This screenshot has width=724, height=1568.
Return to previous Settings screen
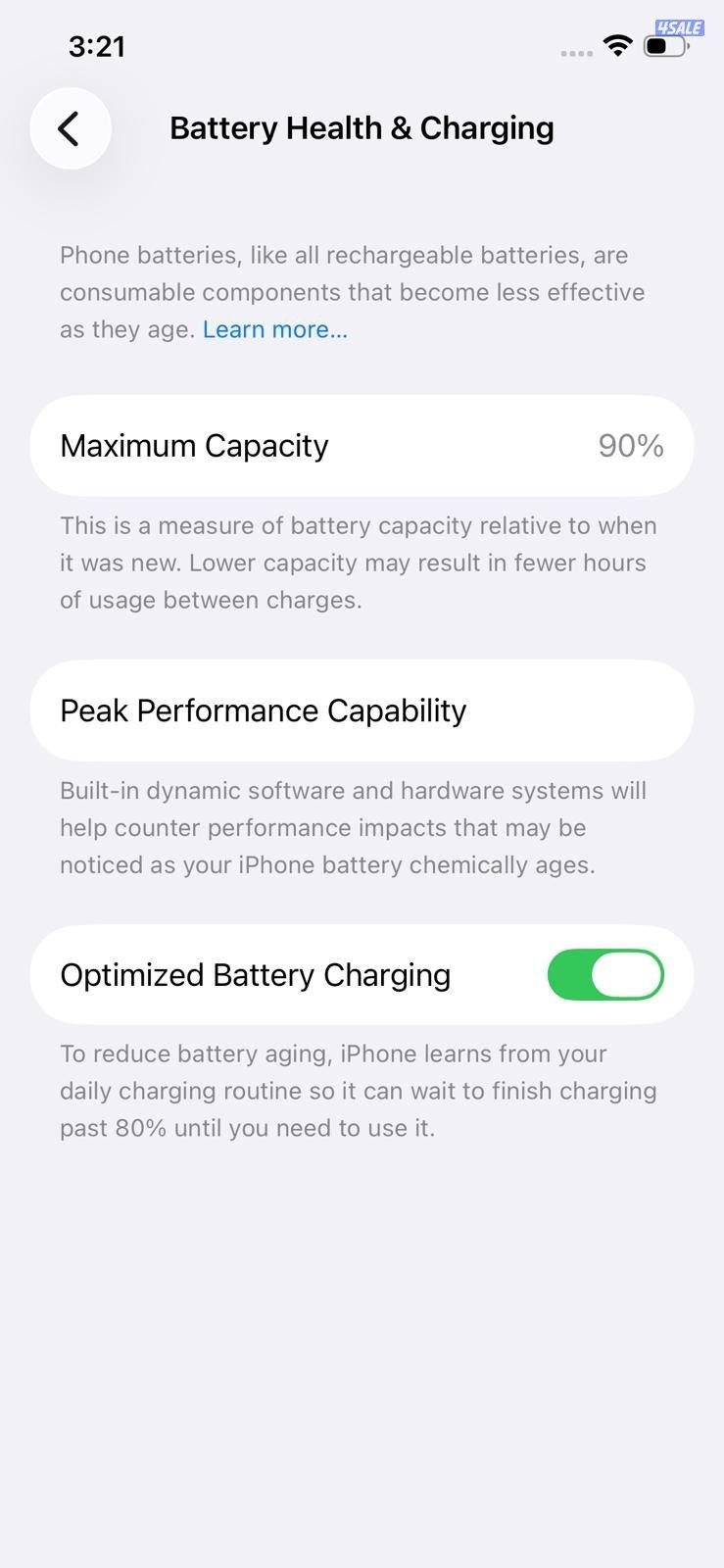[70, 128]
